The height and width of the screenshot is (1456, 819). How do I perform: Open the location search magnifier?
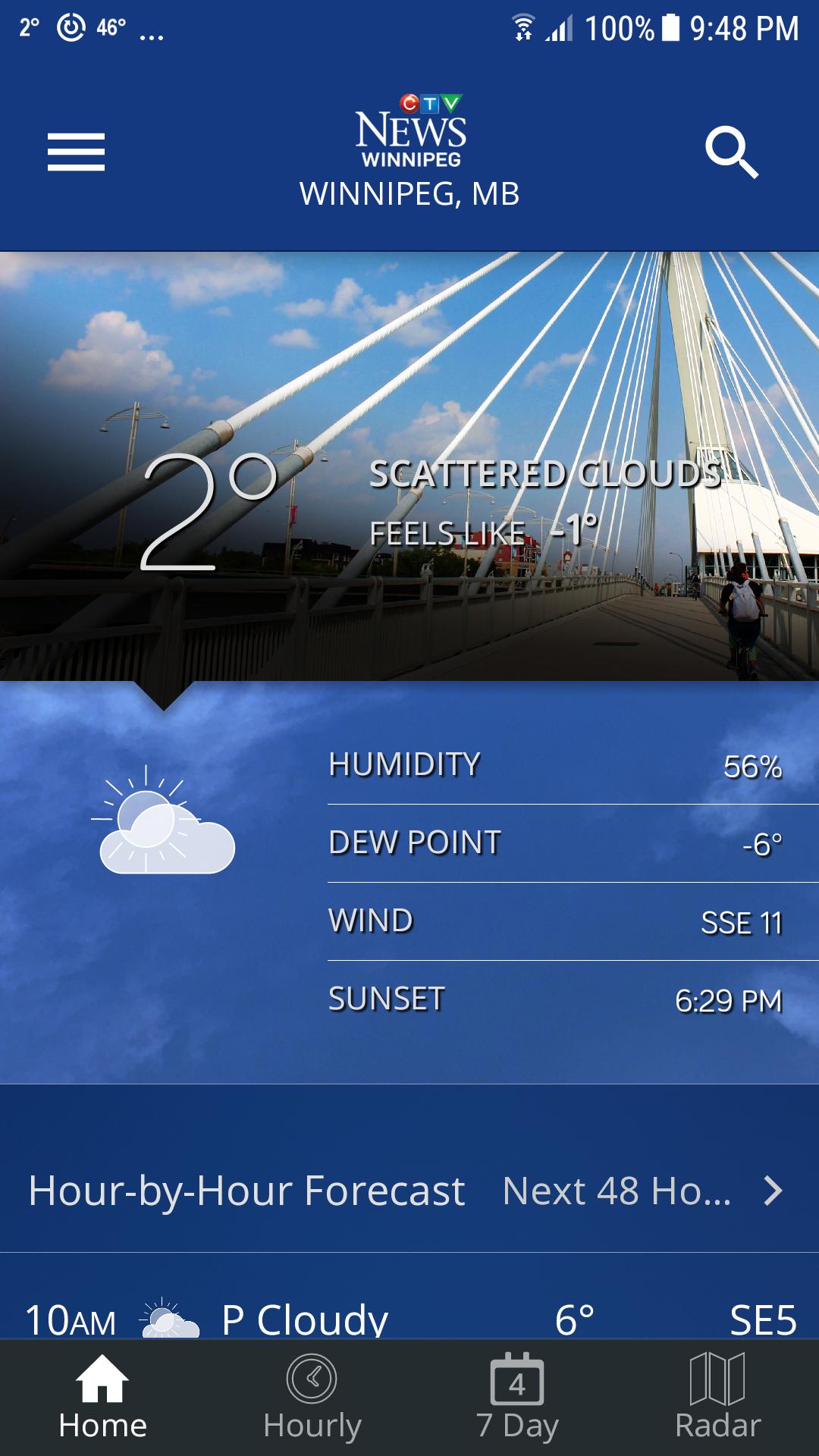(731, 152)
